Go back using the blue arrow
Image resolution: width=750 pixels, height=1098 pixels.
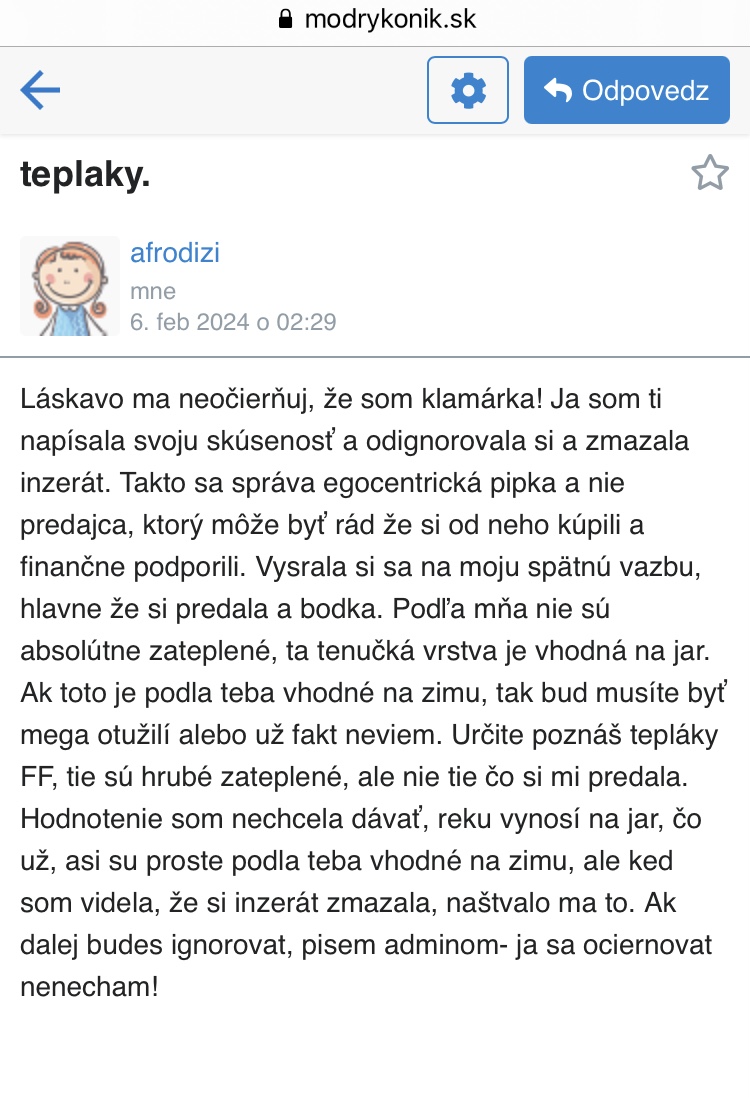[x=41, y=90]
